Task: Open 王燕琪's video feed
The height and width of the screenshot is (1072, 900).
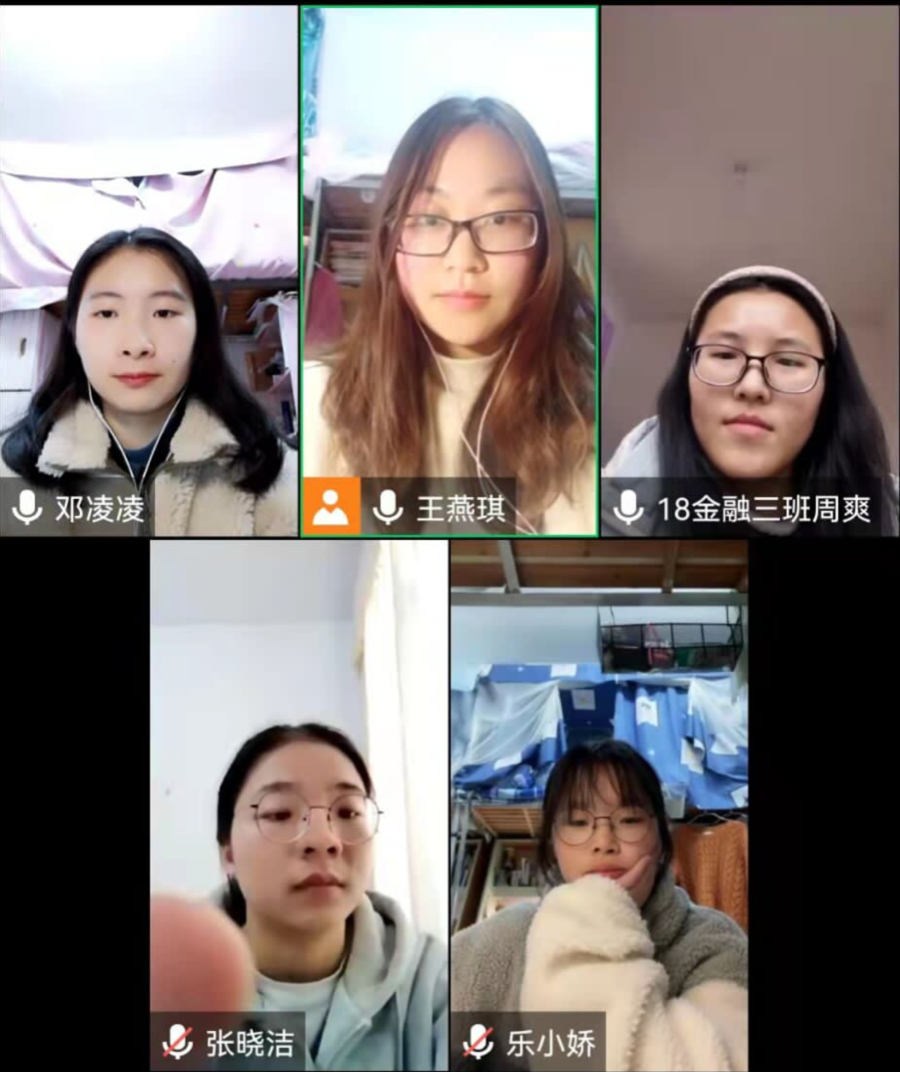Action: 449,270
